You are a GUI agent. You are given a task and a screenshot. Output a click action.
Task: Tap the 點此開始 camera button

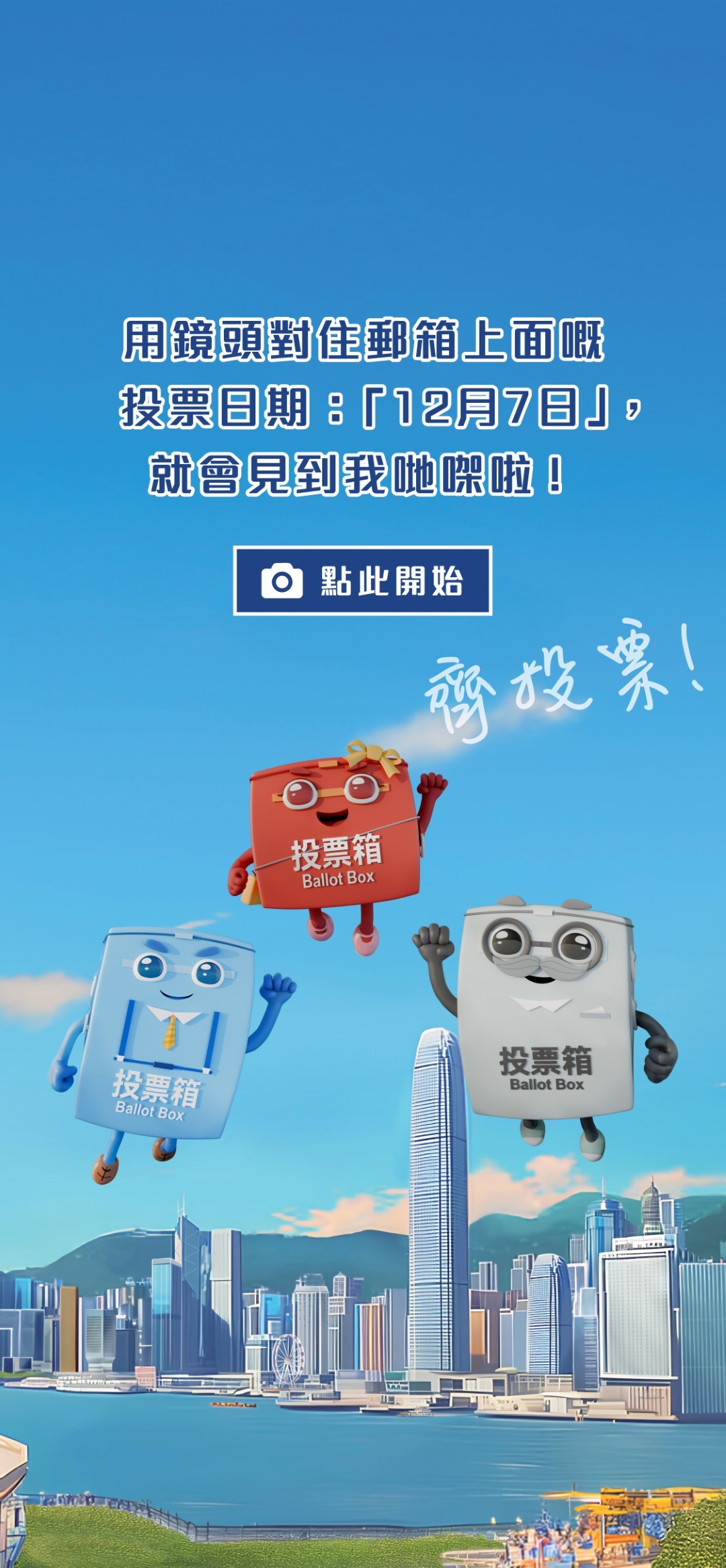(362, 581)
